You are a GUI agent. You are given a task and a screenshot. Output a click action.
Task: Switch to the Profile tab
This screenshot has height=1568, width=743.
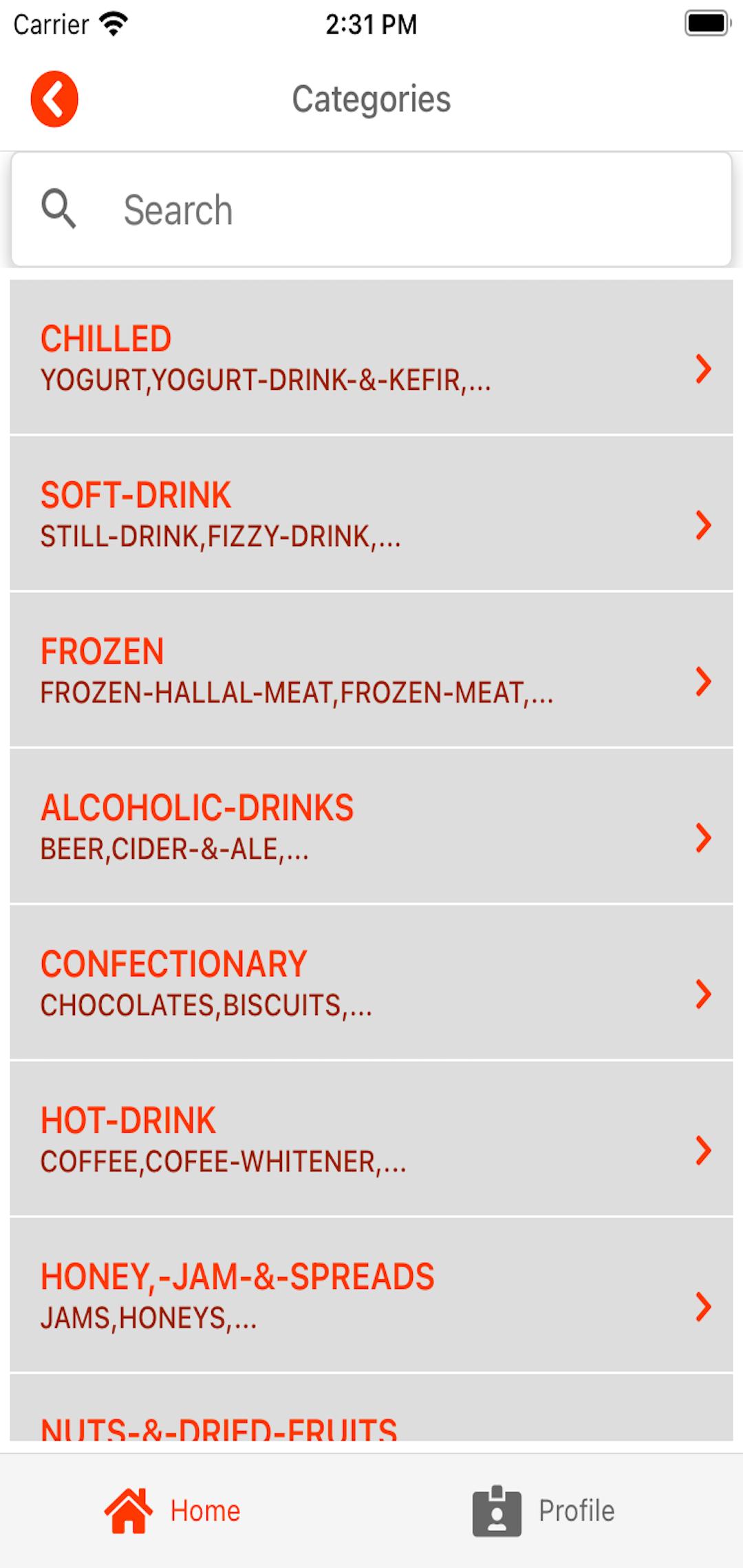[543, 1510]
